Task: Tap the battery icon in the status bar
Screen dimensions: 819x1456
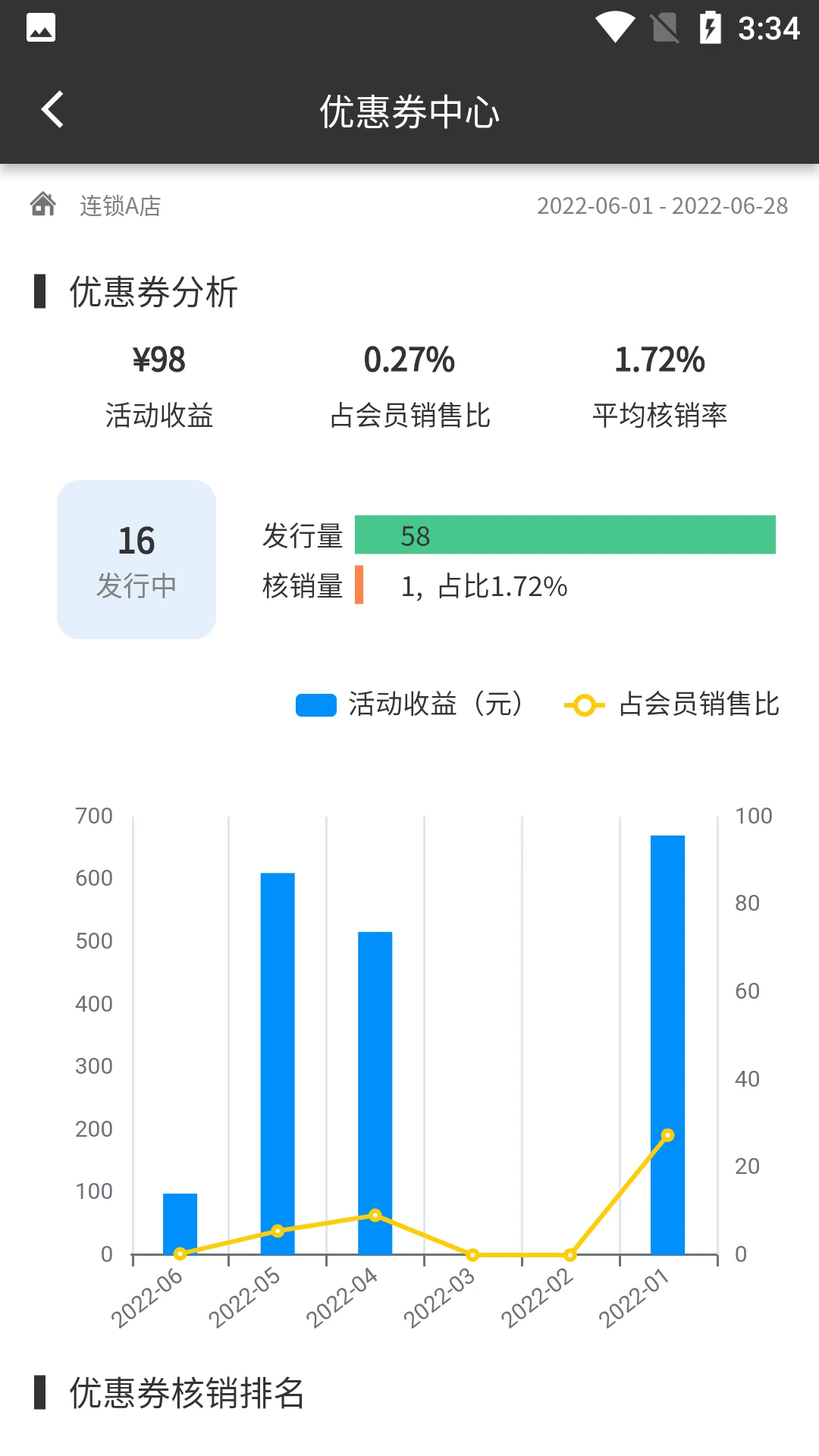Action: pos(711,27)
